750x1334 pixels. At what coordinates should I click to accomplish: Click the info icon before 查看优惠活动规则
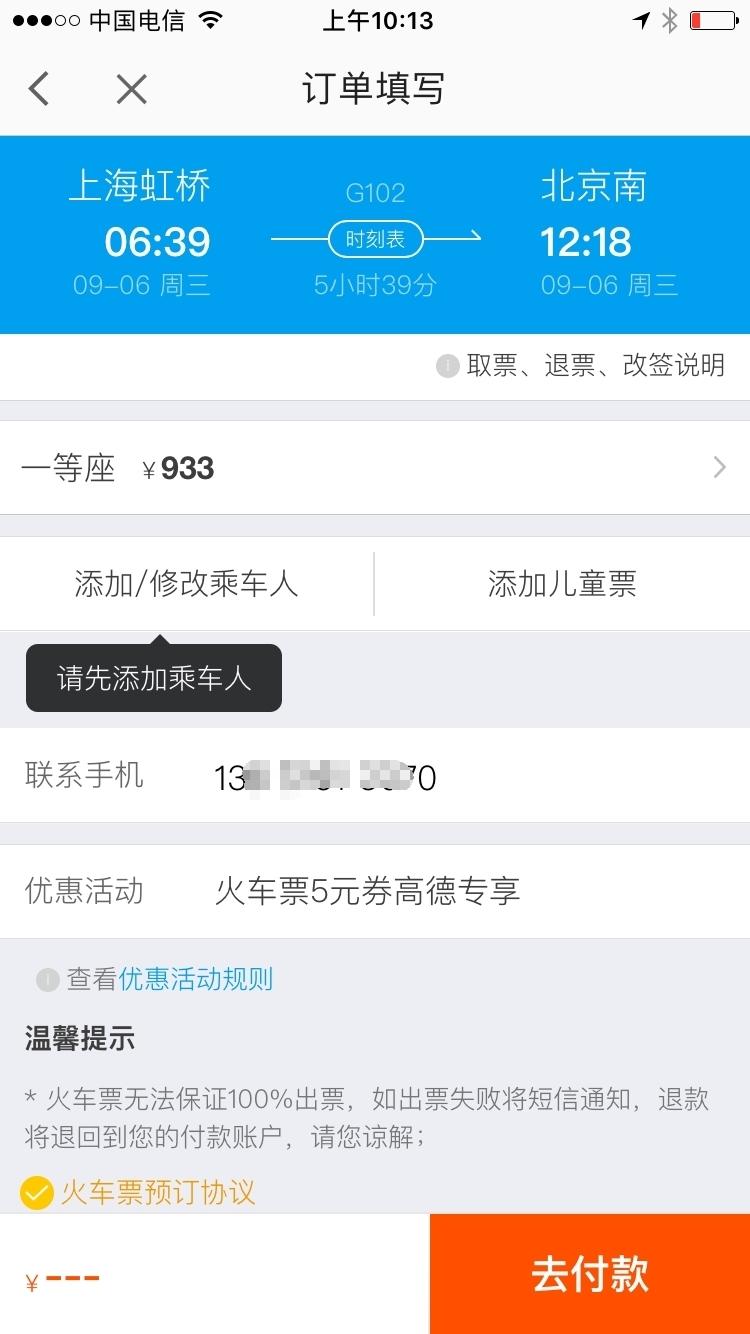(47, 980)
